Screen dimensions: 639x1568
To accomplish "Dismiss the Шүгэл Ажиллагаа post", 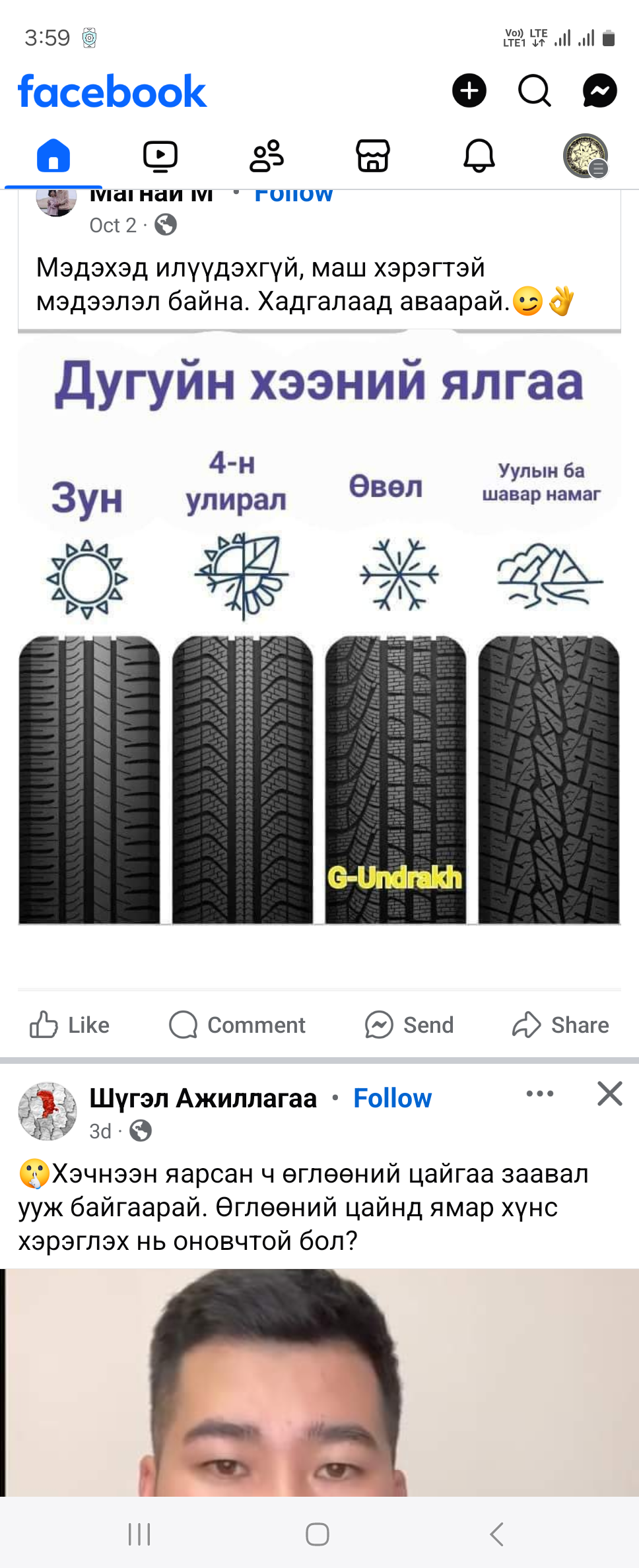I will click(x=609, y=1094).
